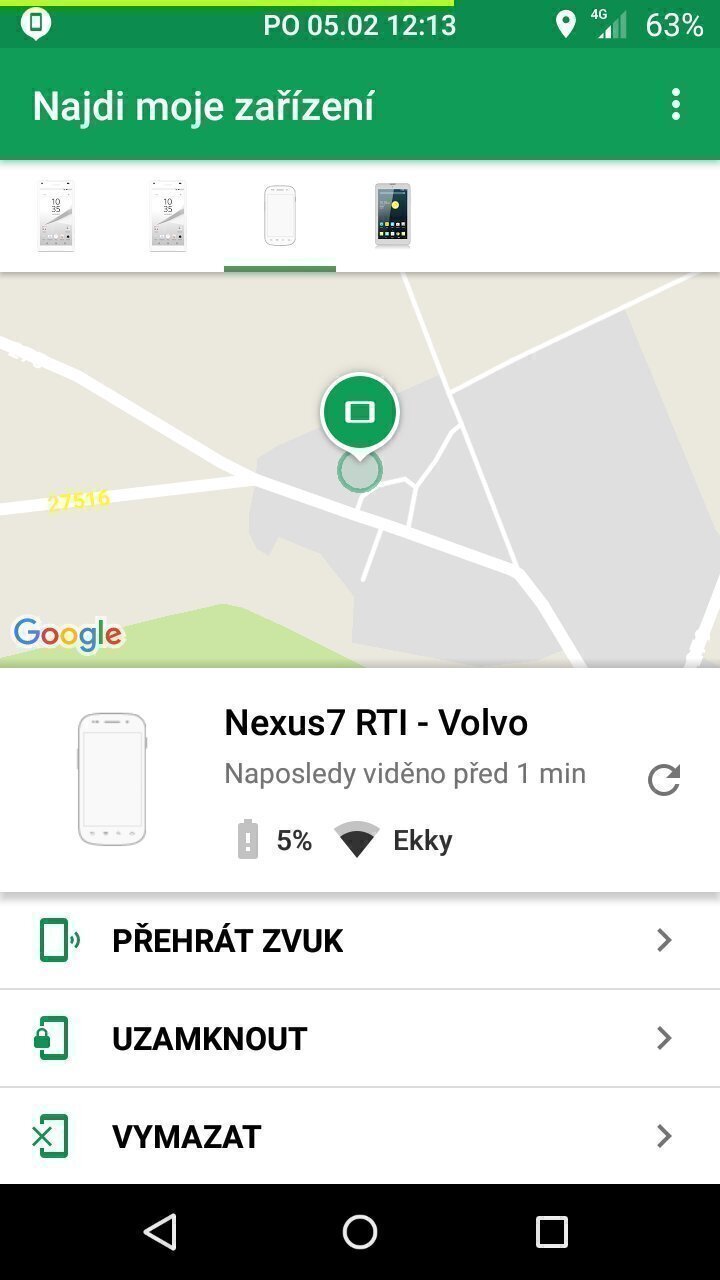
Task: Open the overflow menu in the app bar
Action: (676, 104)
